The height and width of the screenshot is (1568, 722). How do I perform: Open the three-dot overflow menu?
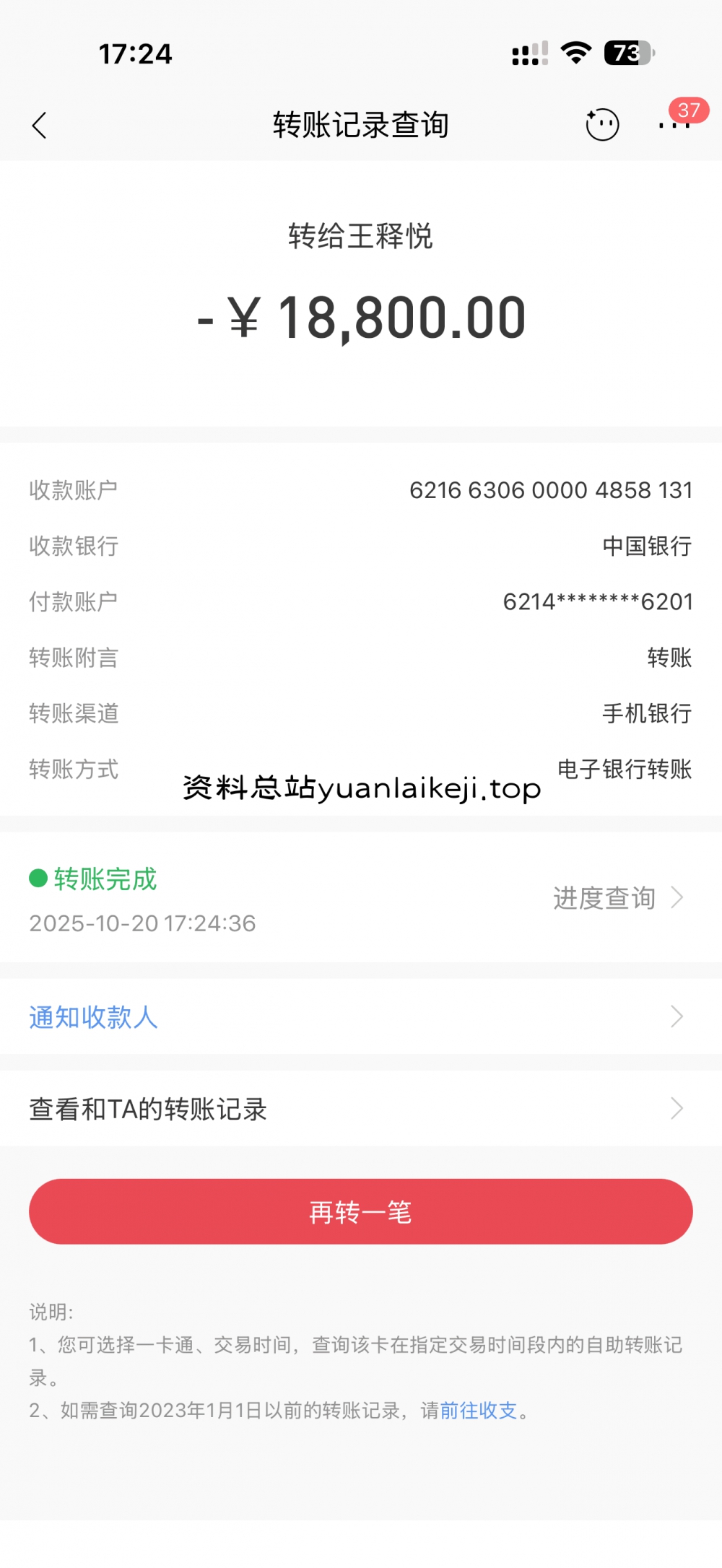[674, 126]
